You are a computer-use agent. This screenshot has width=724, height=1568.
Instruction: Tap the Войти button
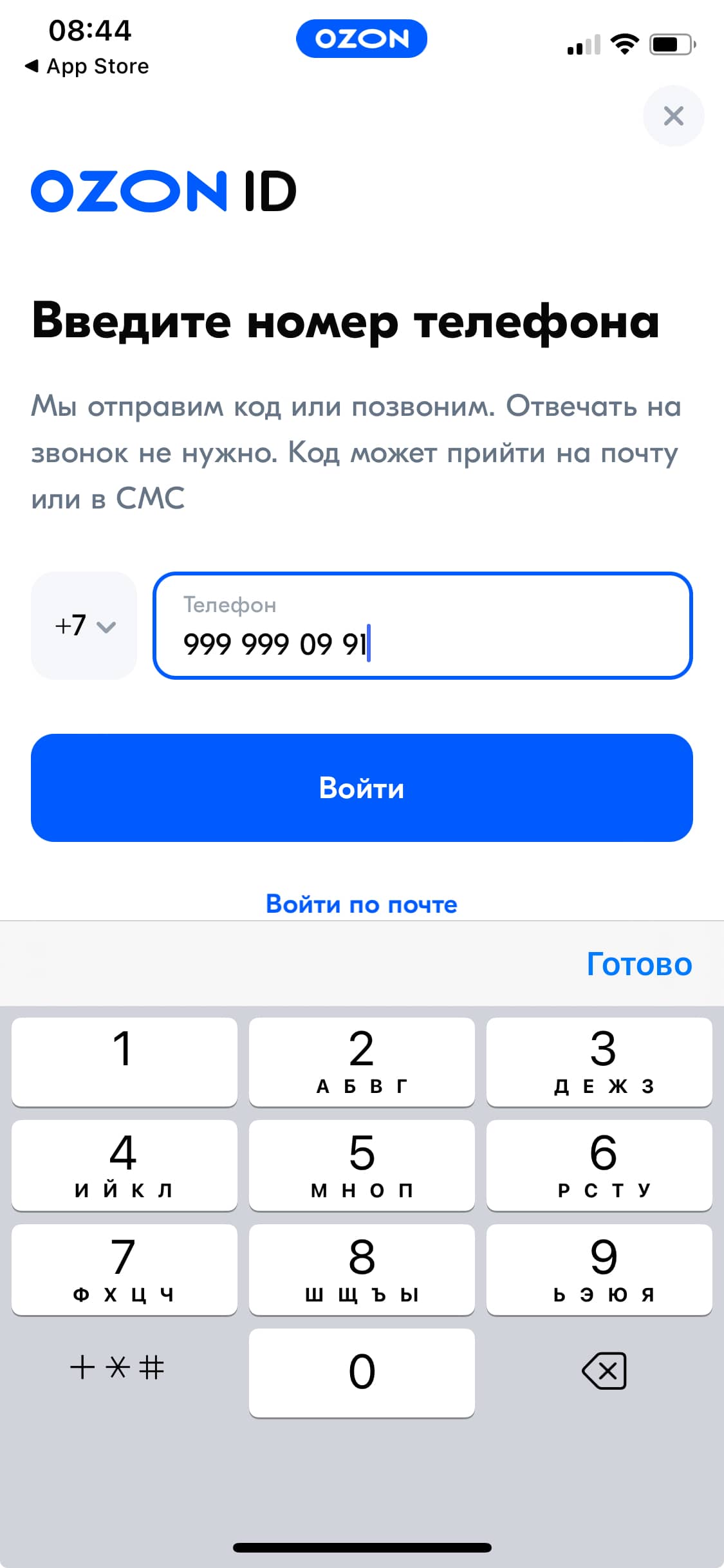362,788
